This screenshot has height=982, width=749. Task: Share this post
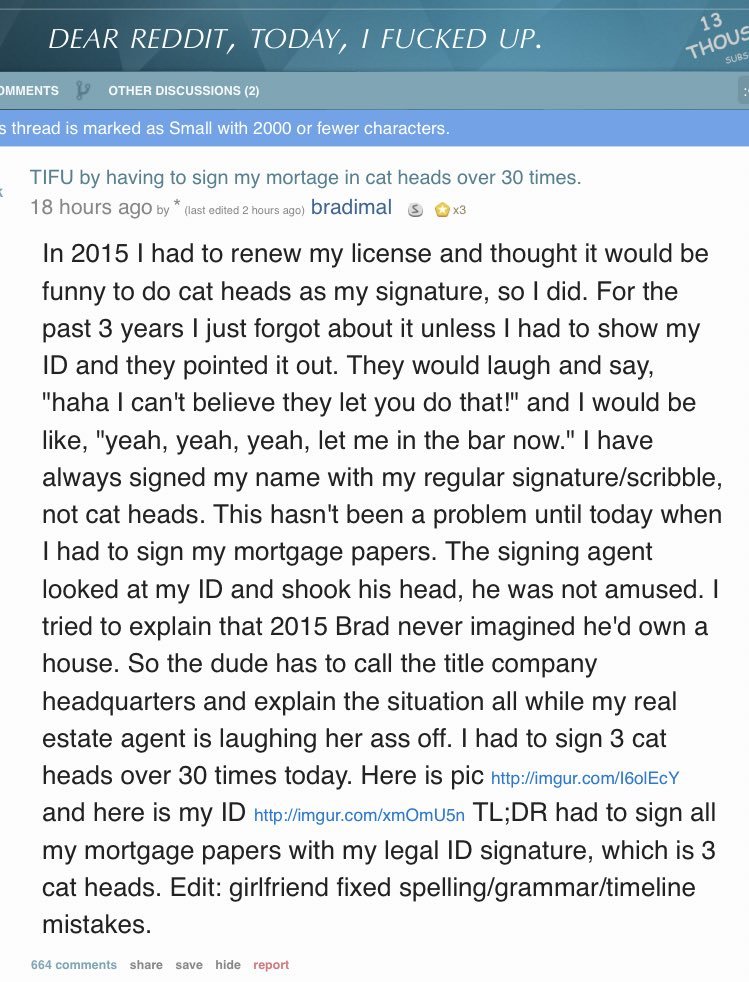[146, 965]
